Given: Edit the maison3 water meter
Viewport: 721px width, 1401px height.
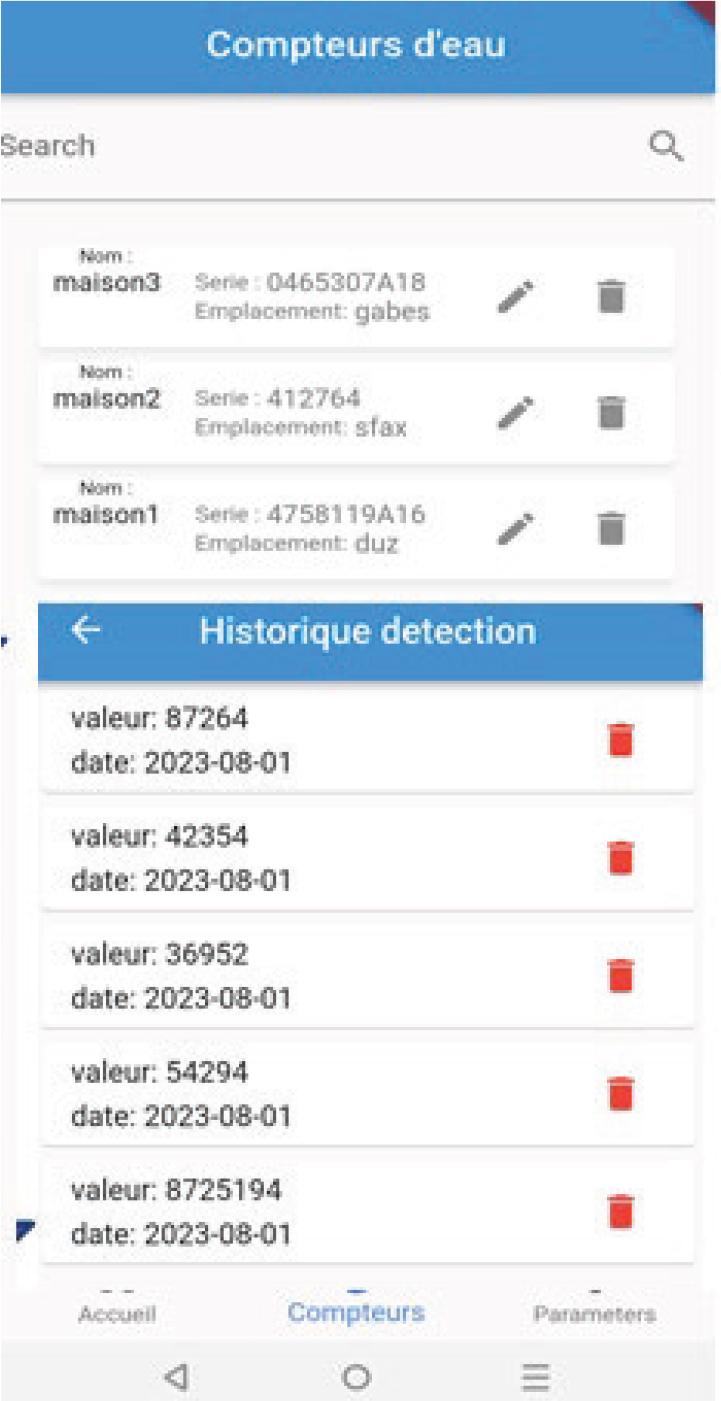Looking at the screenshot, I should [516, 296].
